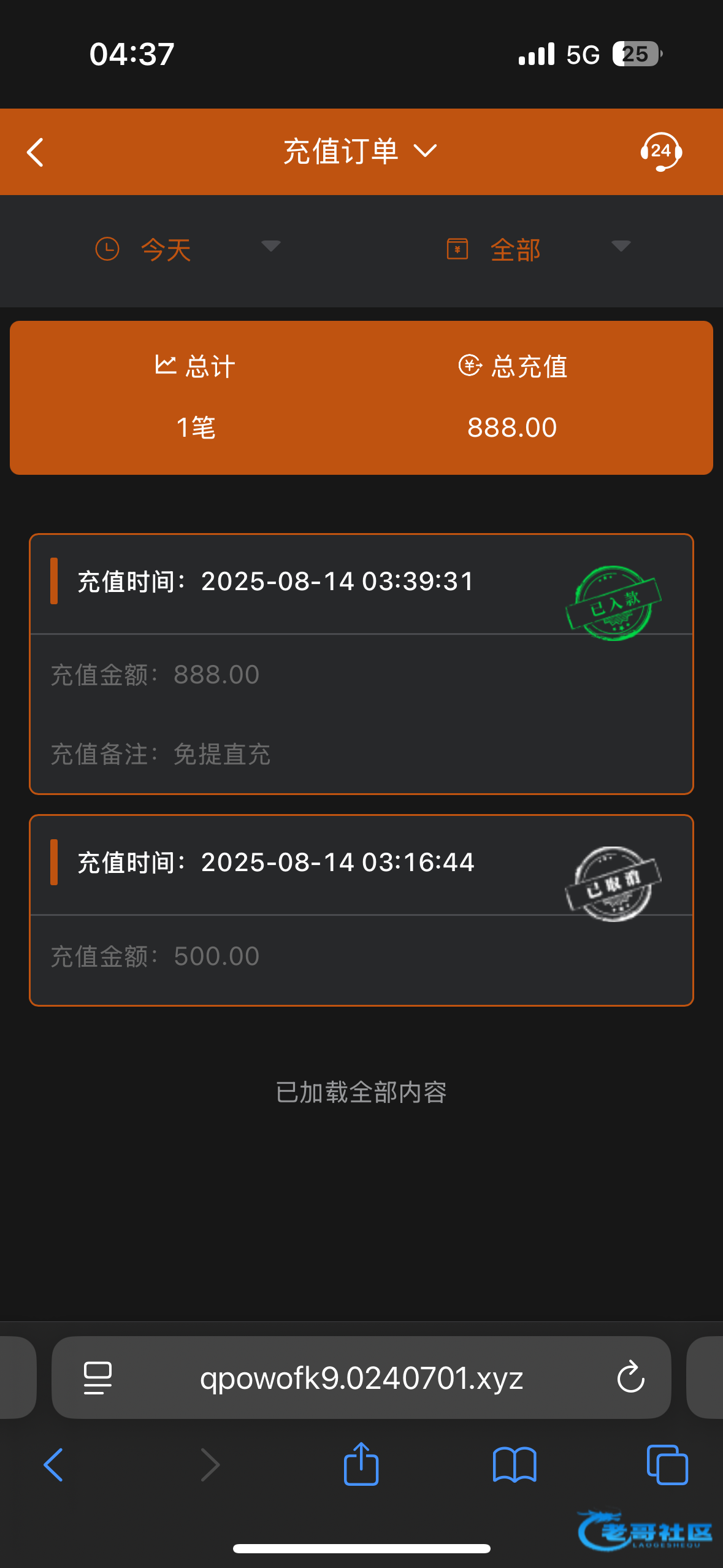Open the 500.00 cancelled order card
This screenshot has height=1568, width=723.
click(x=361, y=910)
